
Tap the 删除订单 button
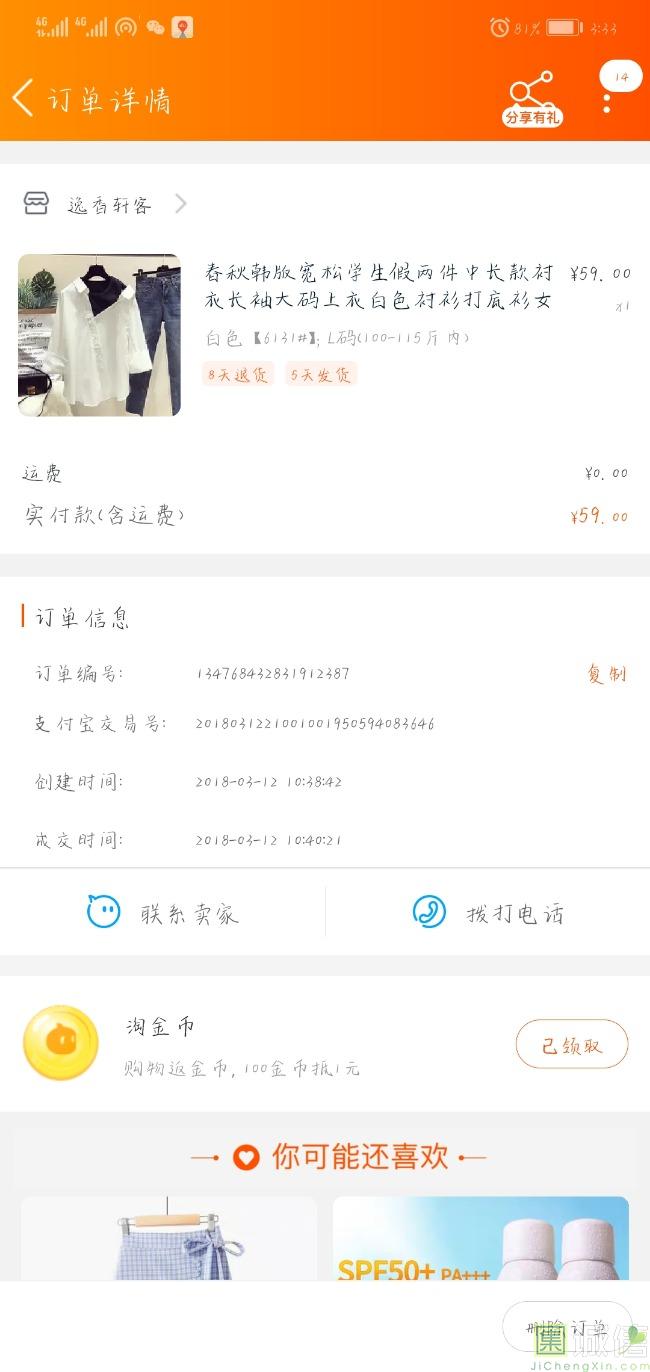pyautogui.click(x=566, y=1327)
